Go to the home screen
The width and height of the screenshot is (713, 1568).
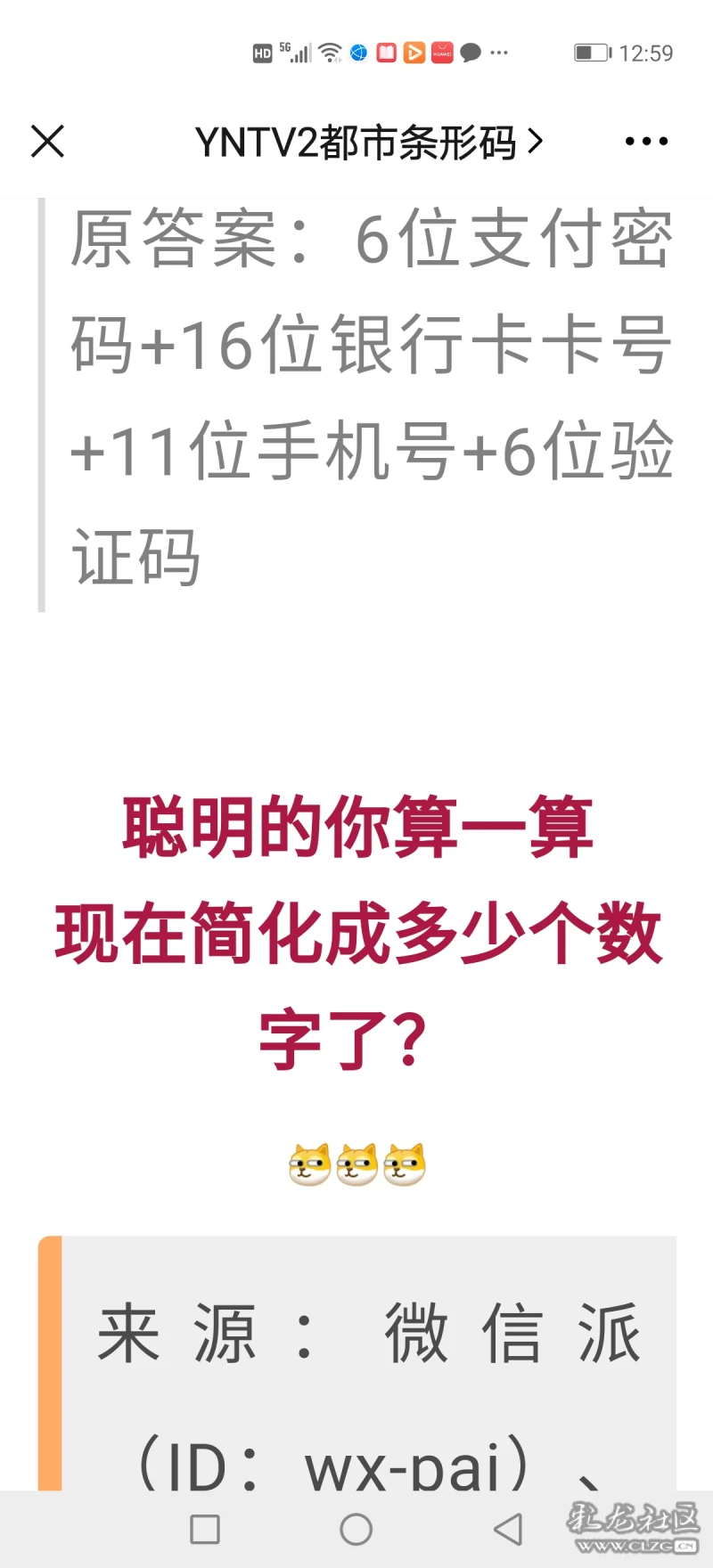356,1529
